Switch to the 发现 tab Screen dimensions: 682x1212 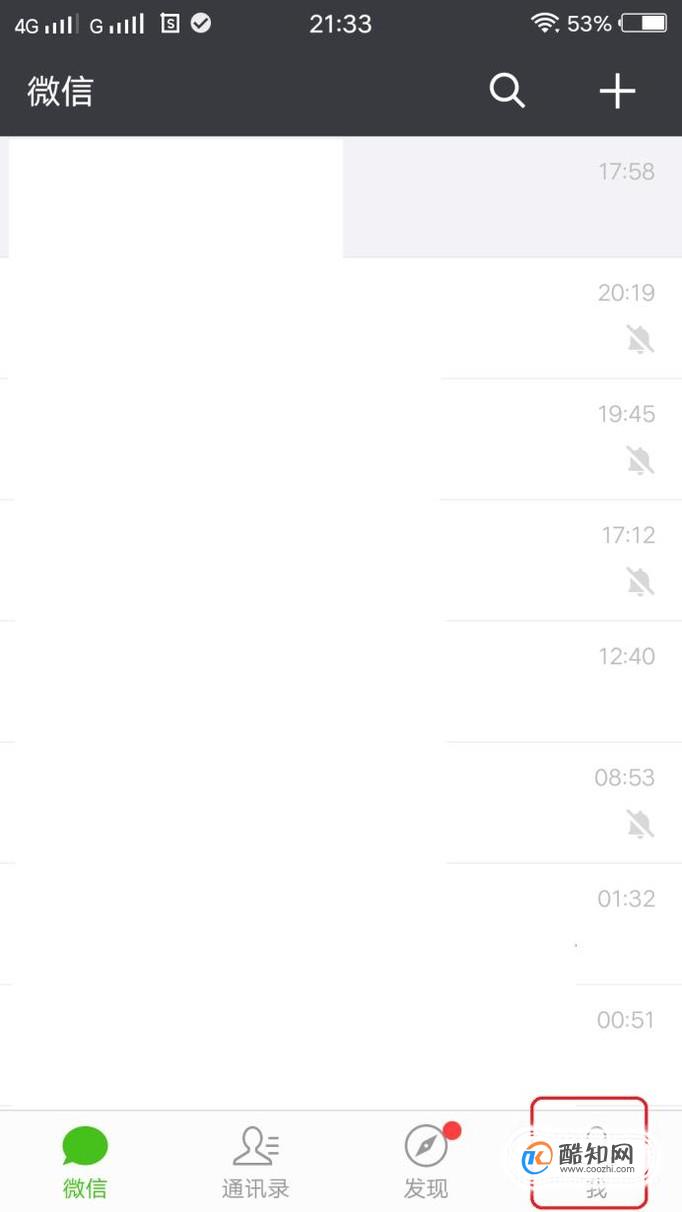coord(427,1162)
